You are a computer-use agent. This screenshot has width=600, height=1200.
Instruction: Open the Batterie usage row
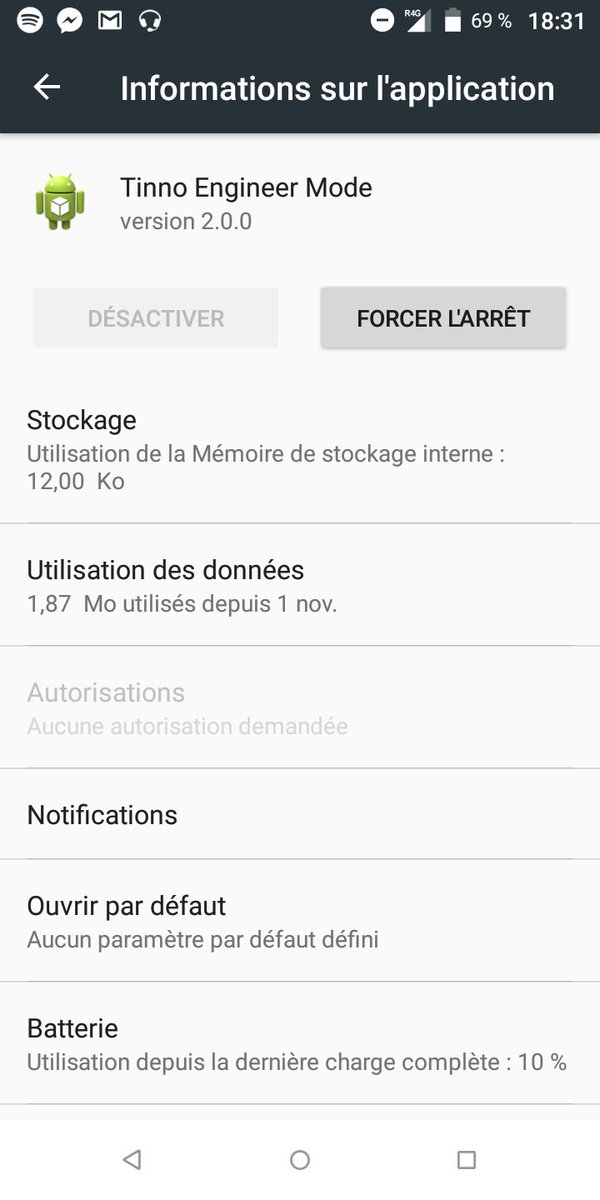[300, 1044]
